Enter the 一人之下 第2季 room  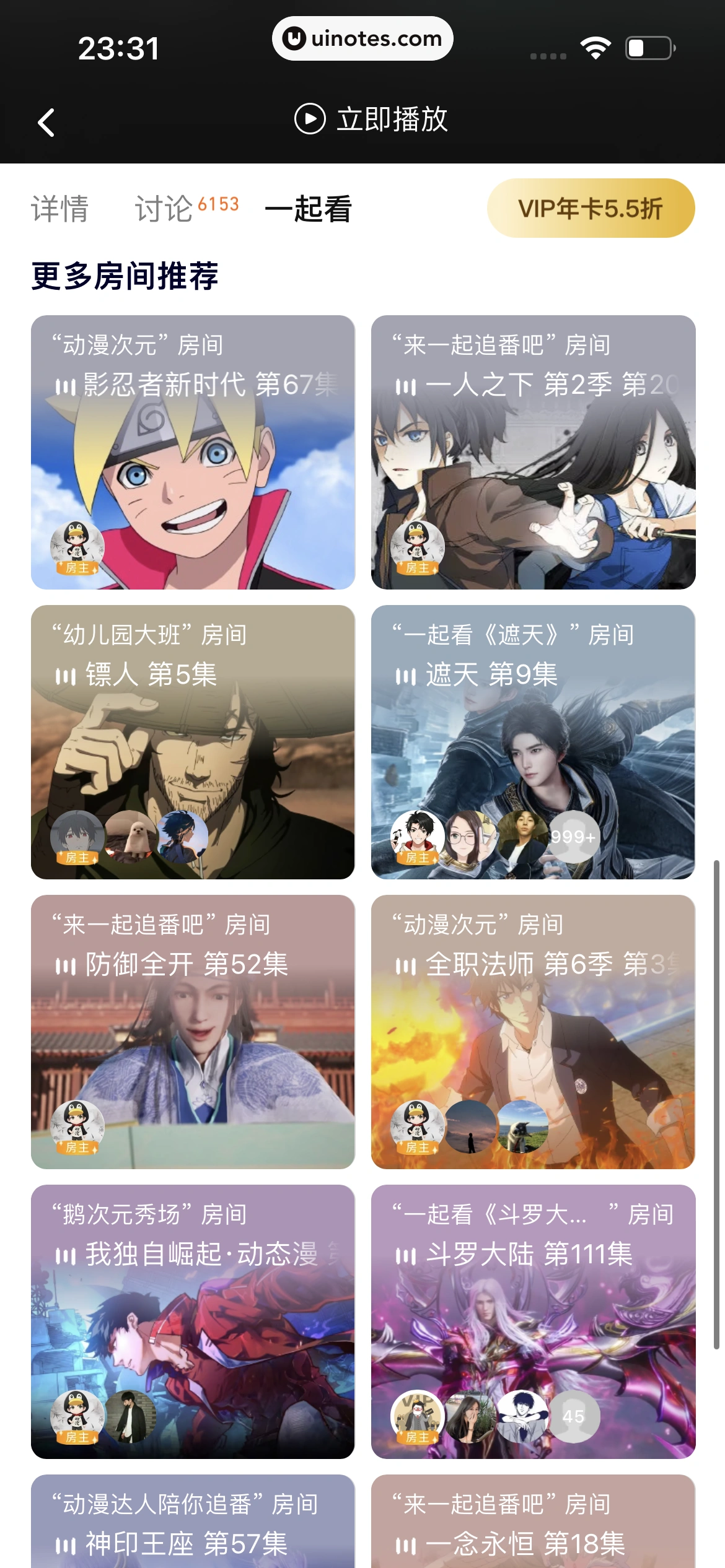(x=533, y=452)
